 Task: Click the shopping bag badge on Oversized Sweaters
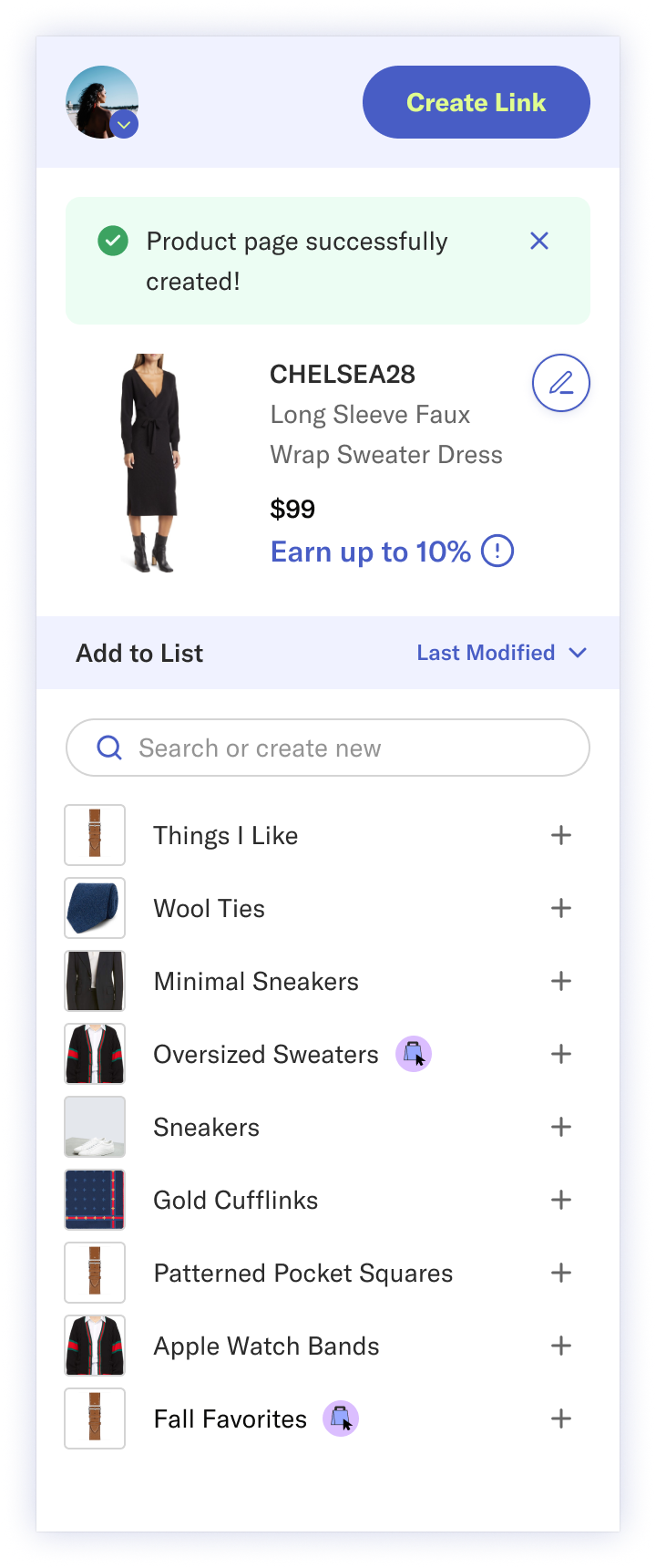tap(413, 1054)
